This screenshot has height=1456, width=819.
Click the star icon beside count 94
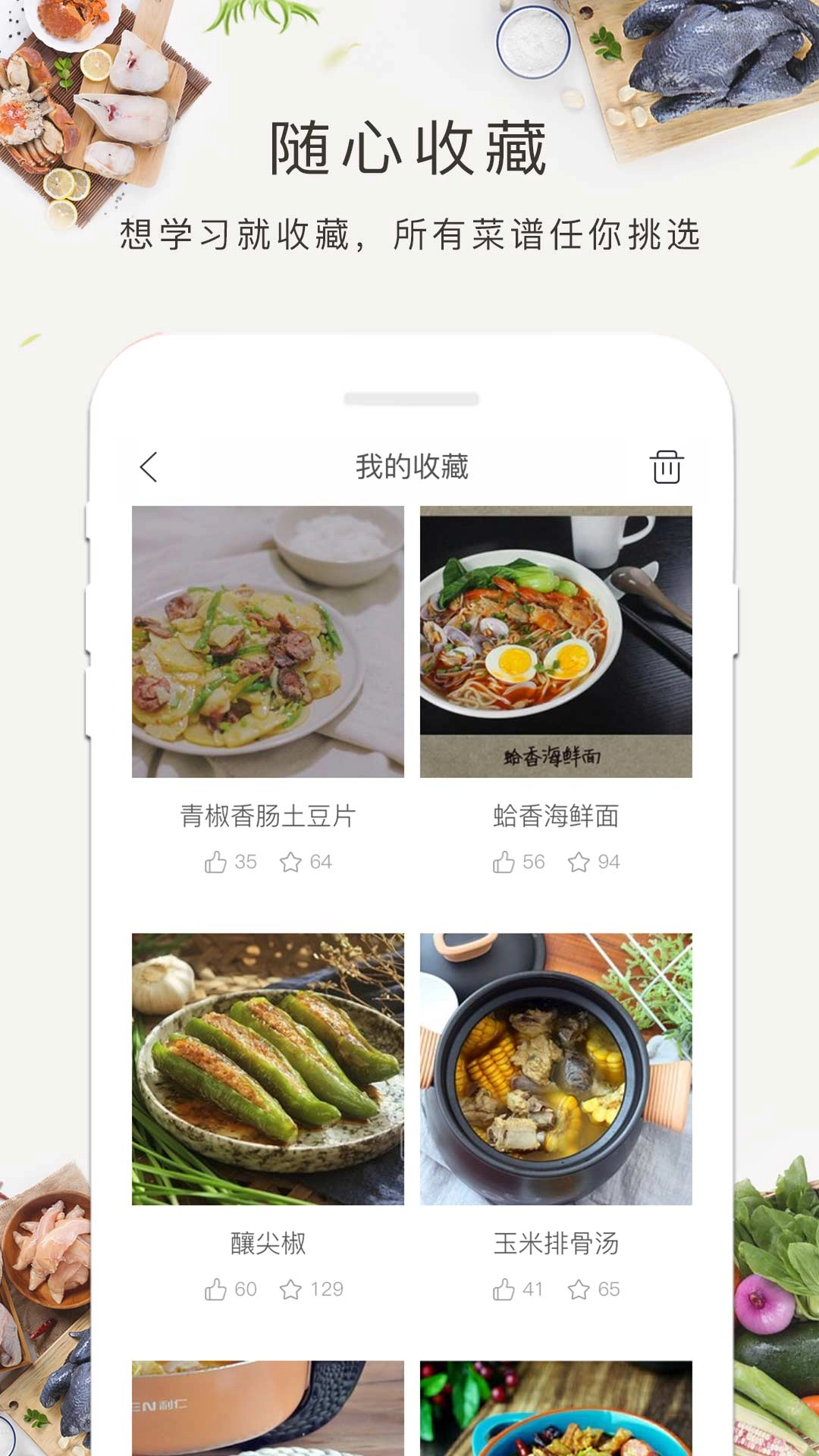[x=580, y=861]
